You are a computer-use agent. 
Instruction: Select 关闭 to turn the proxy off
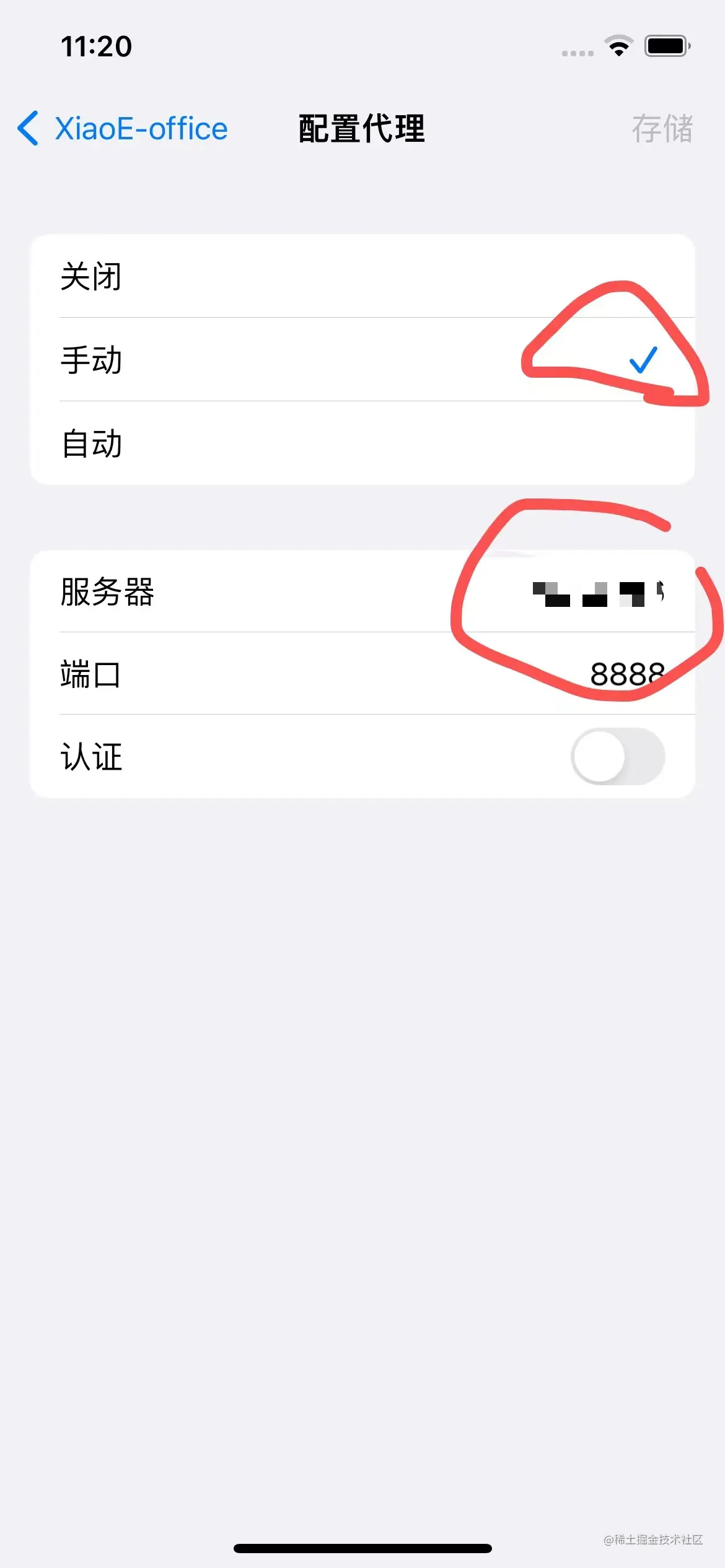[x=362, y=276]
